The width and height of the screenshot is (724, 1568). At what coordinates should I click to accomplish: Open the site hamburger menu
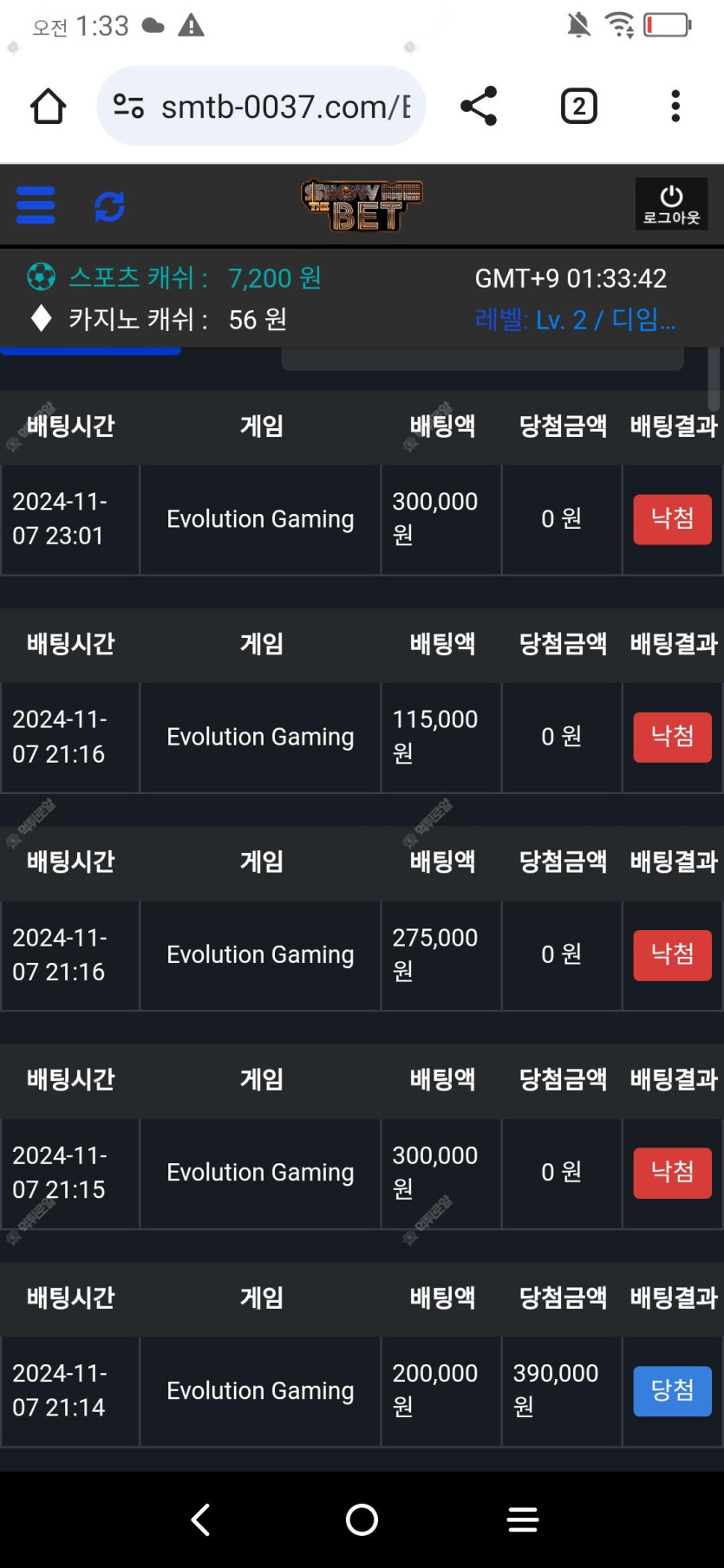(36, 205)
